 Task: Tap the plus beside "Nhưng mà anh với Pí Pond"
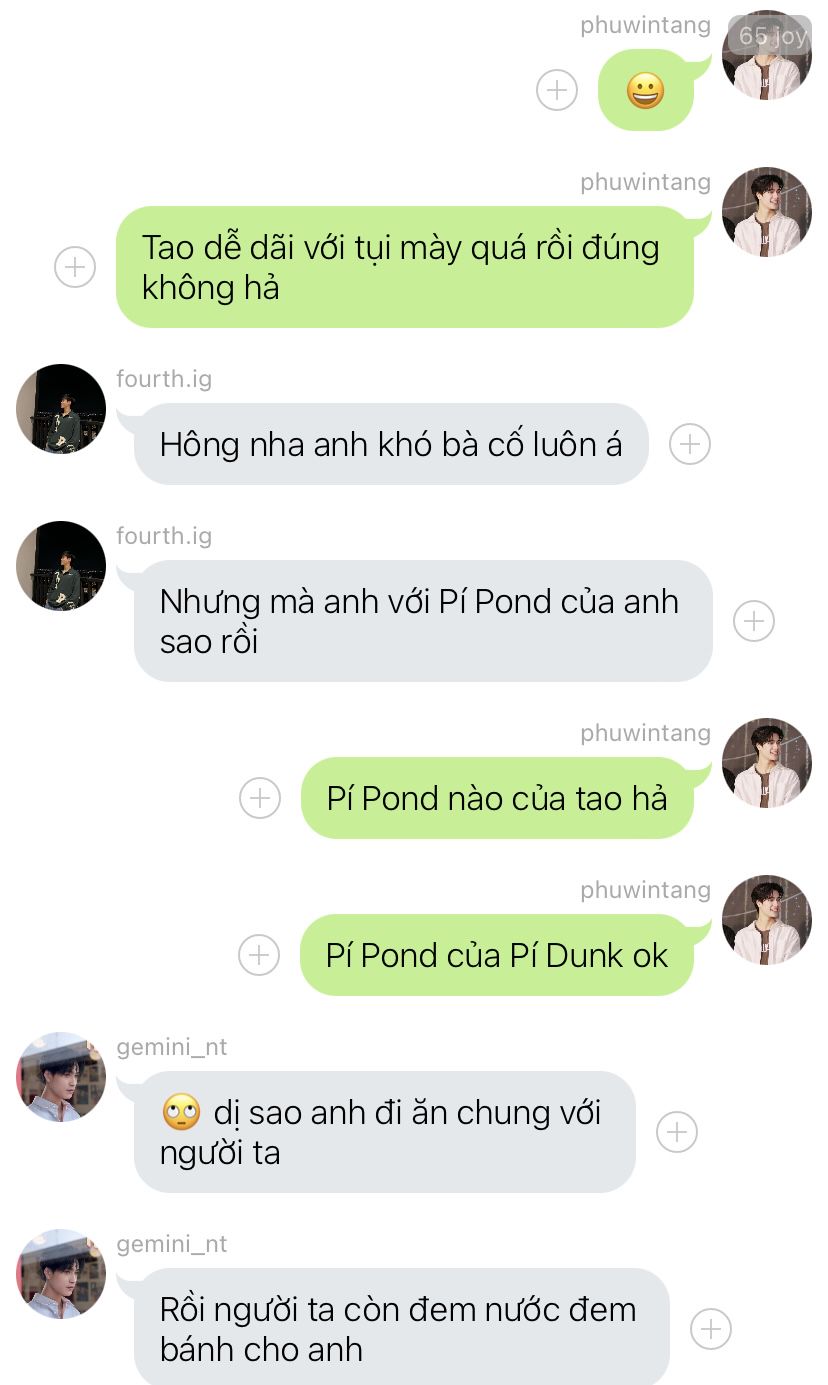point(754,621)
